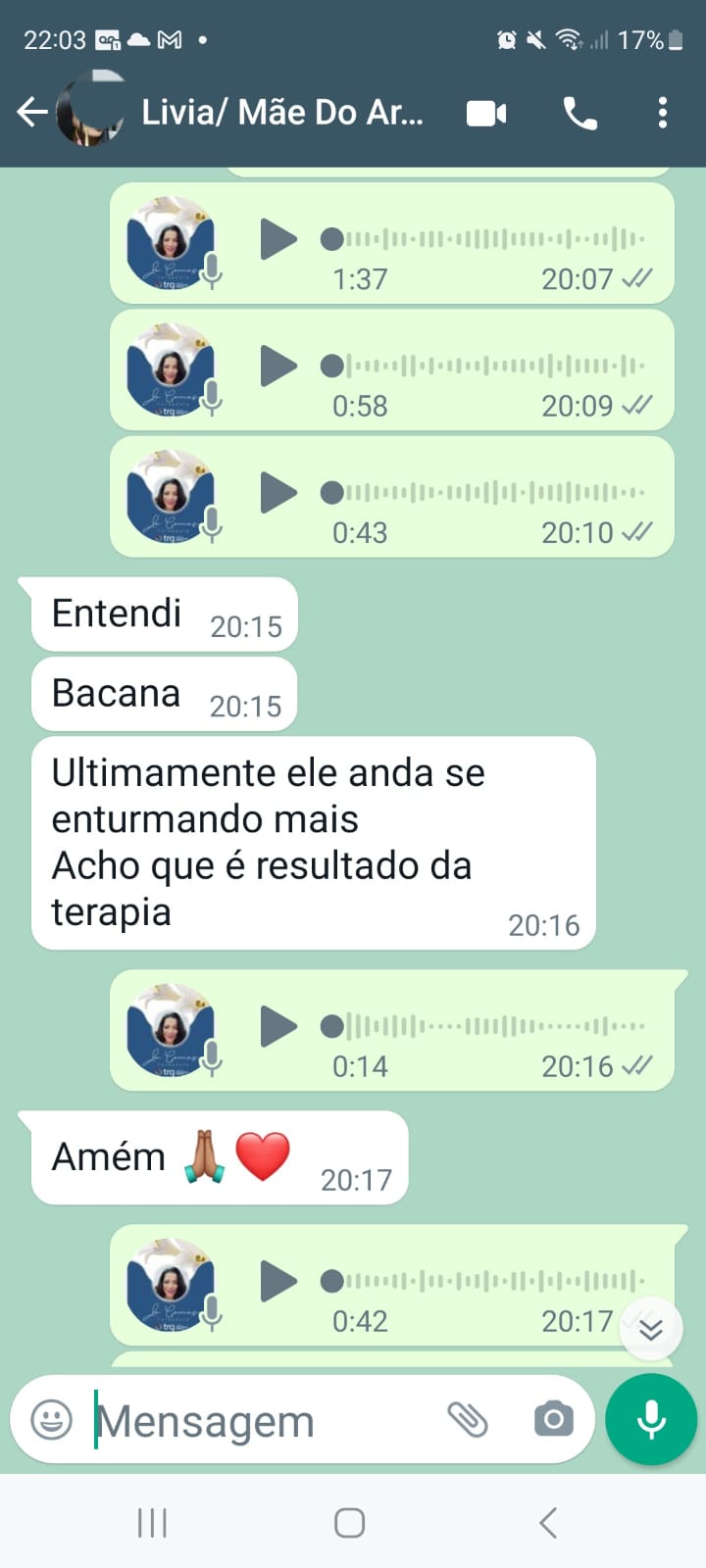This screenshot has height=1568, width=706.
Task: Play the 0:58 voice message
Action: tap(277, 367)
